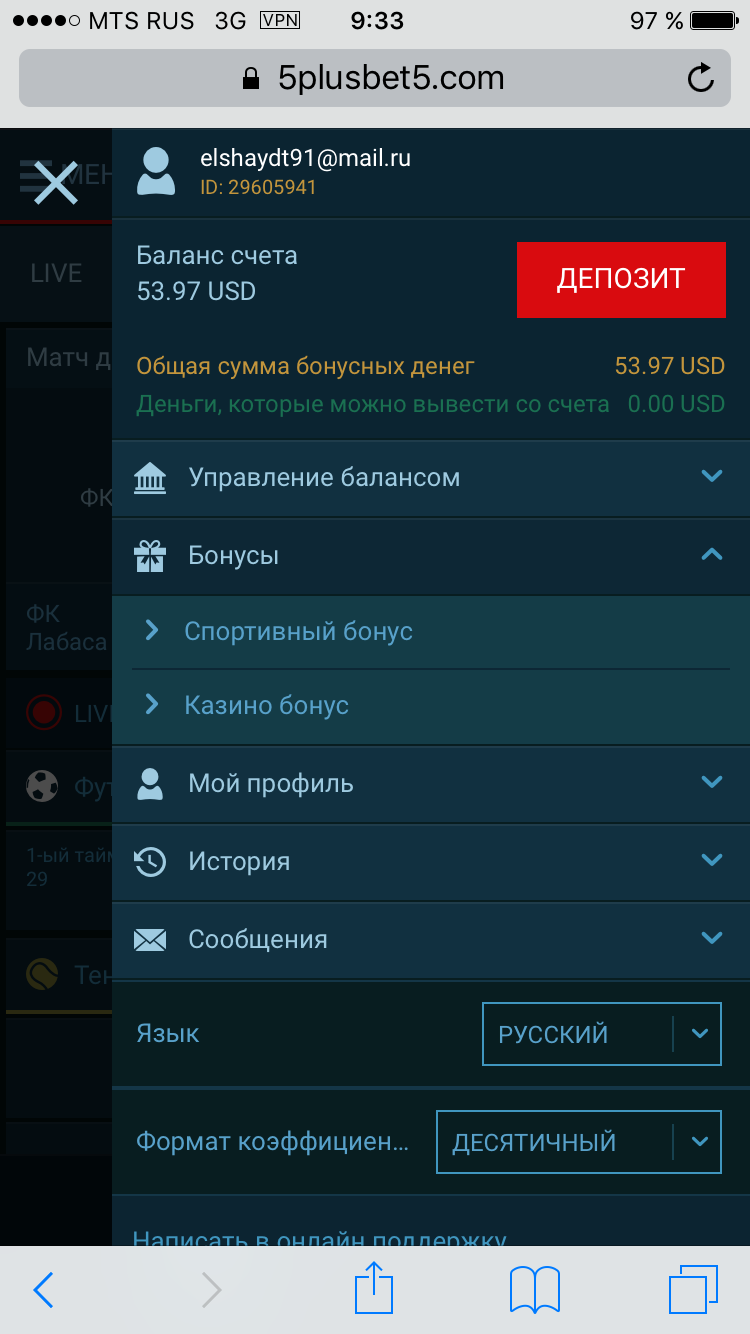
Task: Open the ДЕСЯТИЧНЫЙ odds format dropdown
Action: (x=578, y=1141)
